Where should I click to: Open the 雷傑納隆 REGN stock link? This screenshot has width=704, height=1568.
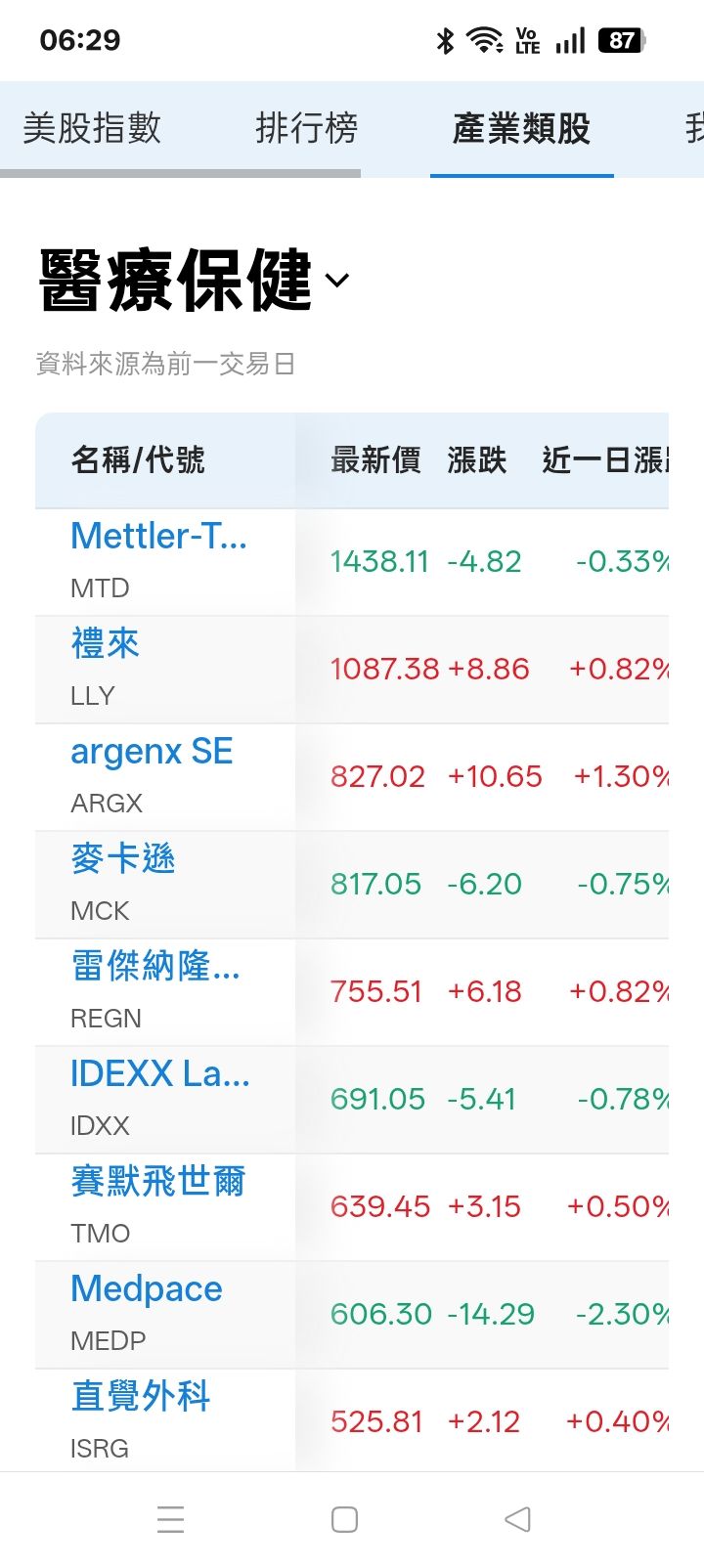pyautogui.click(x=154, y=967)
